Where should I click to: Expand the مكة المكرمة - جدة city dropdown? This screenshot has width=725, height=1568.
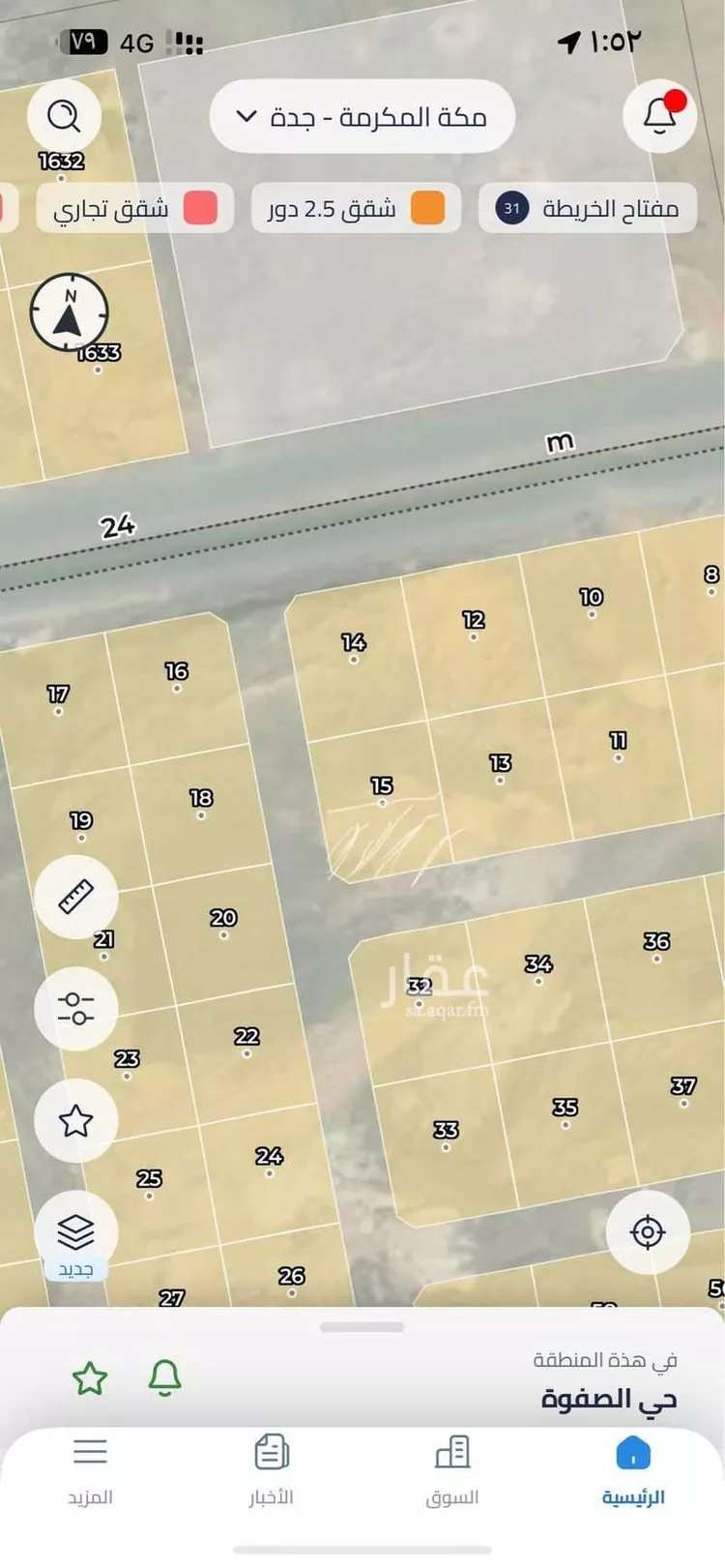click(362, 117)
